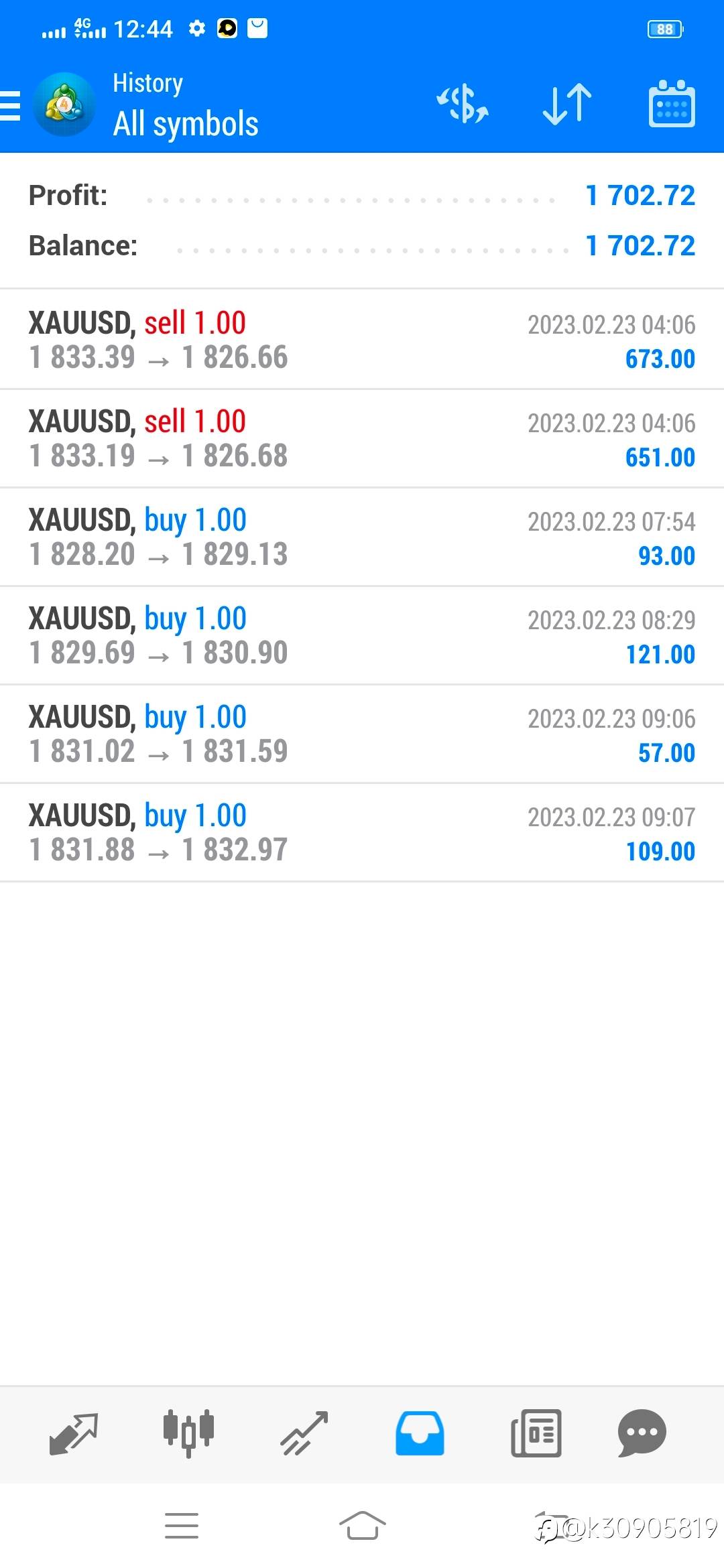The height and width of the screenshot is (1568, 724).
Task: Tap the currency symbol filter icon
Action: pos(463,104)
